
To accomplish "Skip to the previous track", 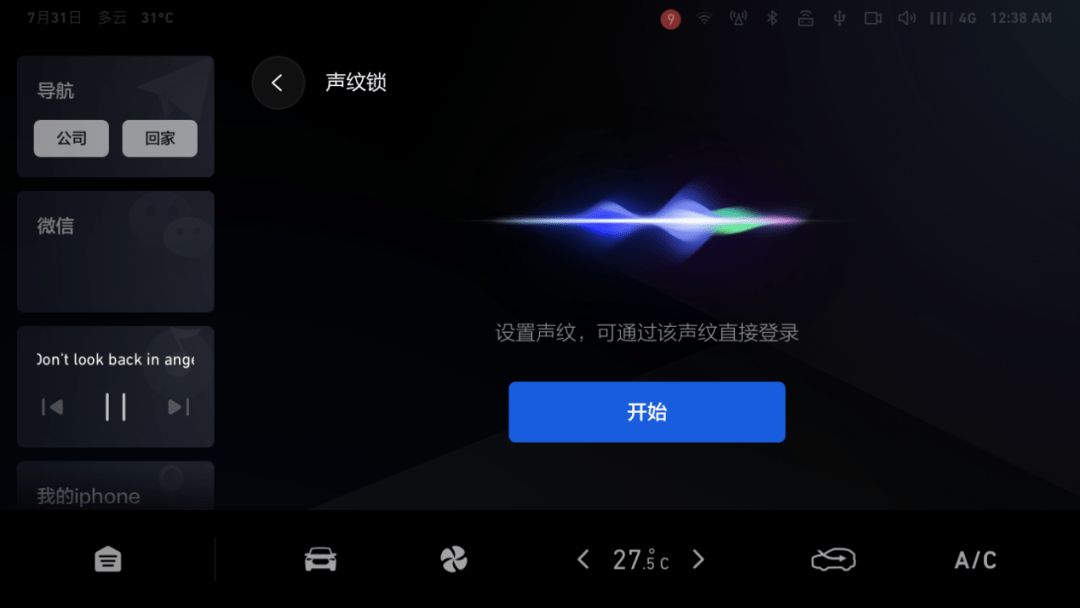I will coord(52,407).
